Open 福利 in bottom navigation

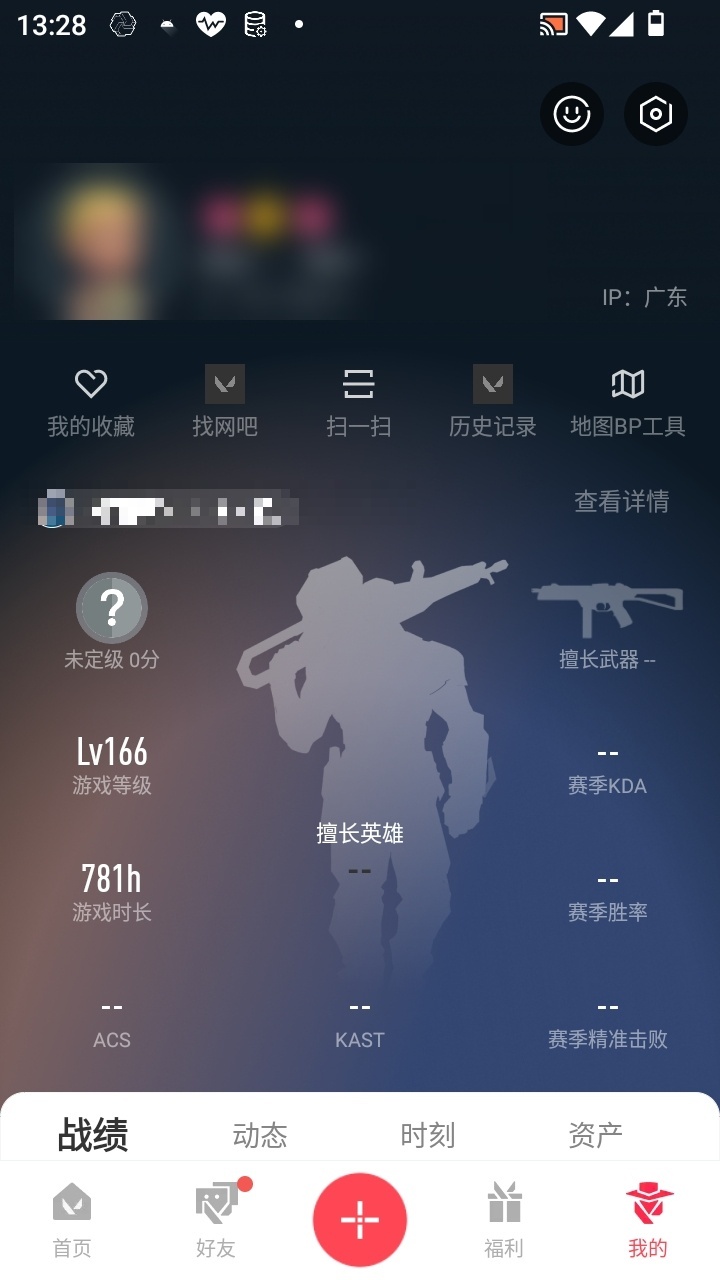click(x=504, y=1220)
